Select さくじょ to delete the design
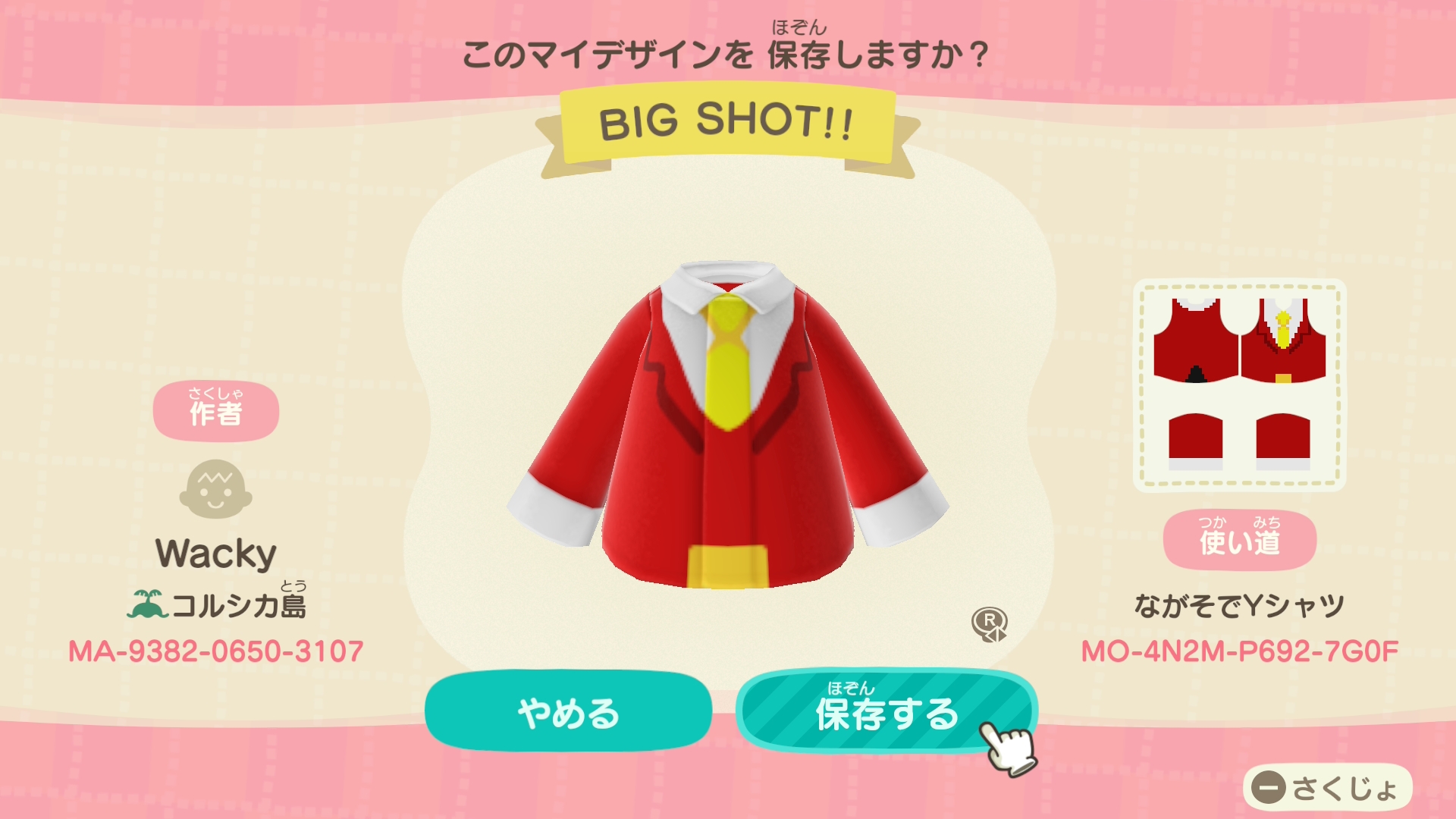 click(x=1327, y=788)
